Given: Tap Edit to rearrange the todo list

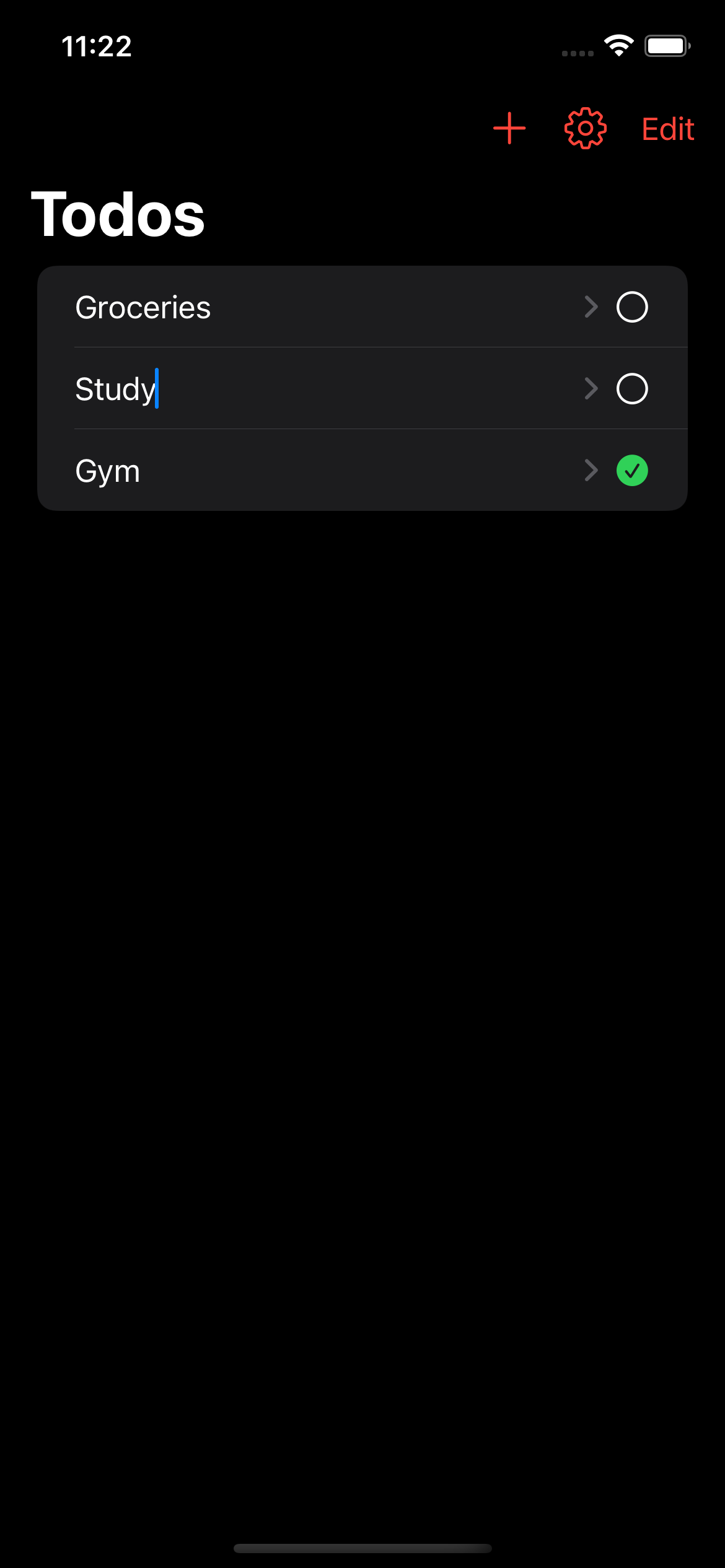Looking at the screenshot, I should (667, 128).
